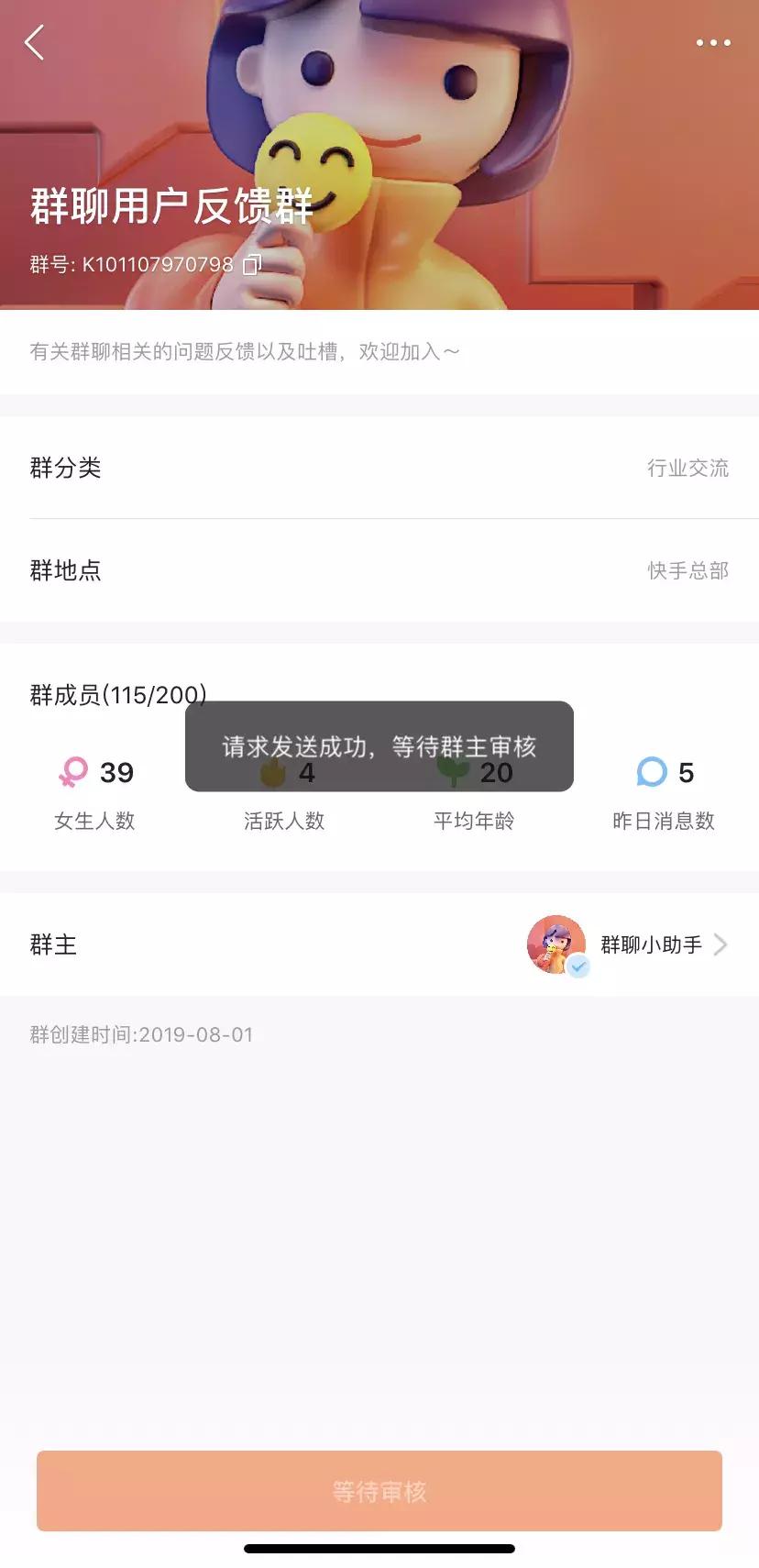Select the 行业交流 category value
The height and width of the screenshot is (1568, 759).
pos(688,469)
